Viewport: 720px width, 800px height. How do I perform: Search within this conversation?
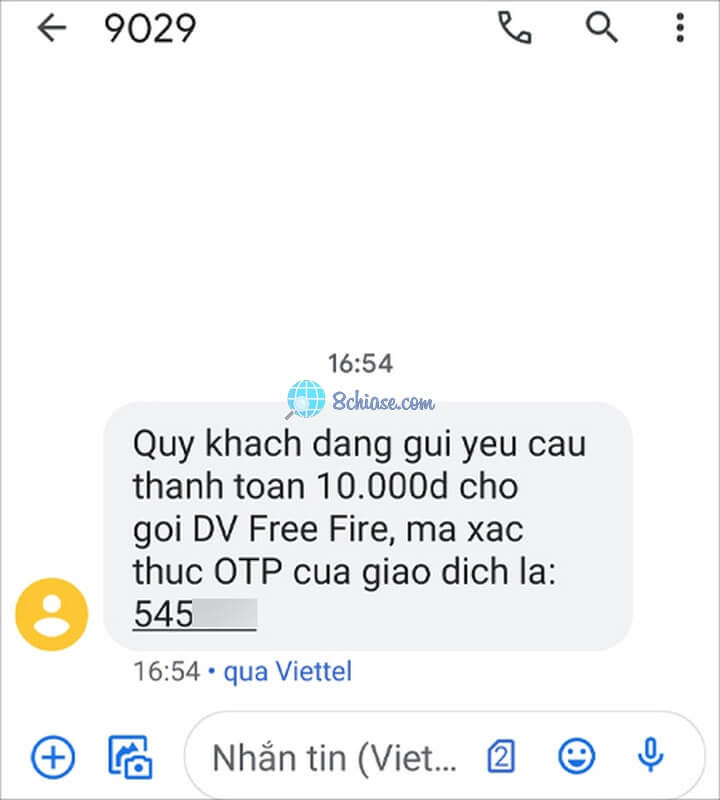coord(601,29)
